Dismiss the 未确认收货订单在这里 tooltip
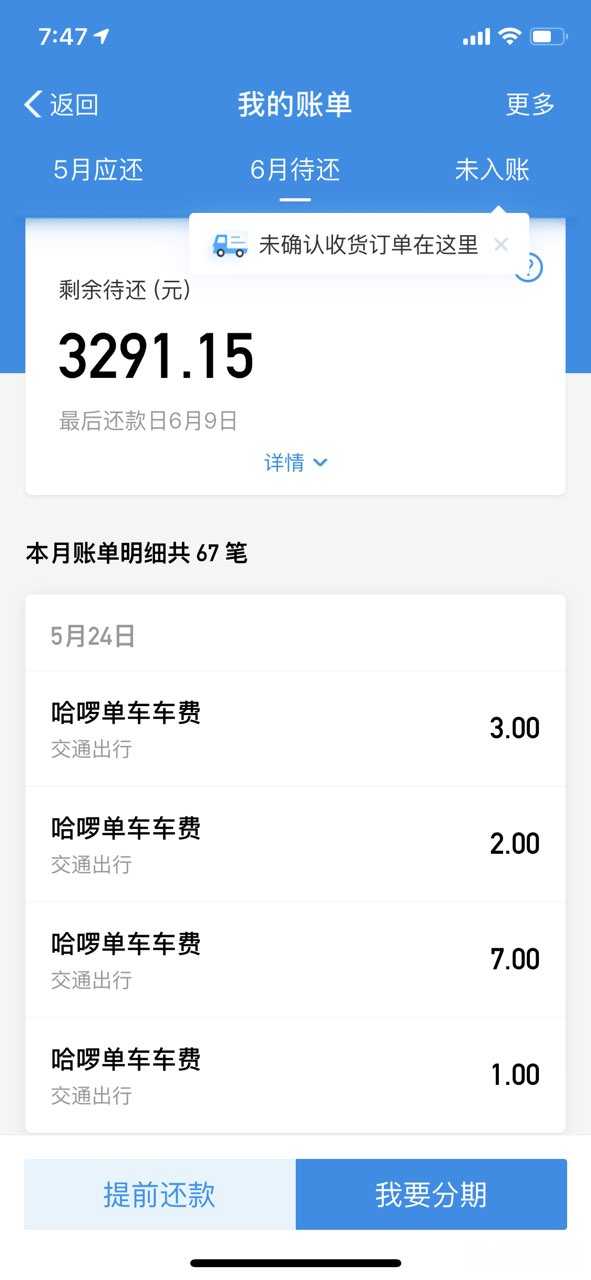 [502, 244]
